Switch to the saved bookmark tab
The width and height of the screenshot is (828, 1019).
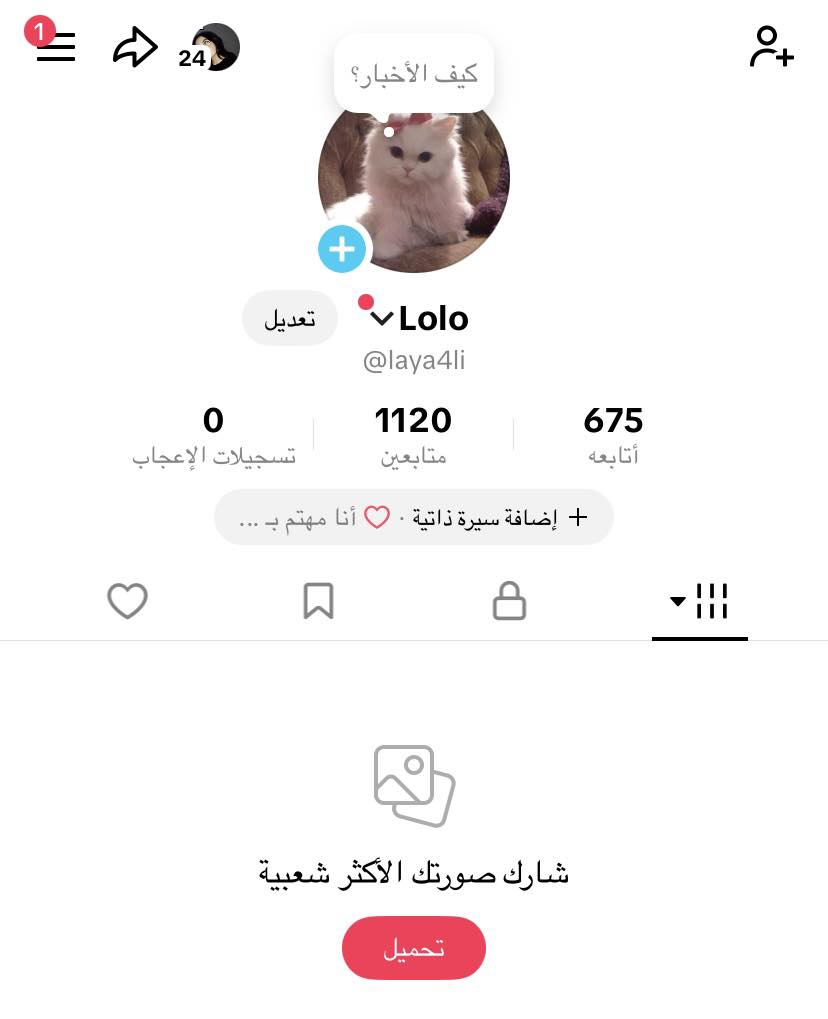pos(318,602)
